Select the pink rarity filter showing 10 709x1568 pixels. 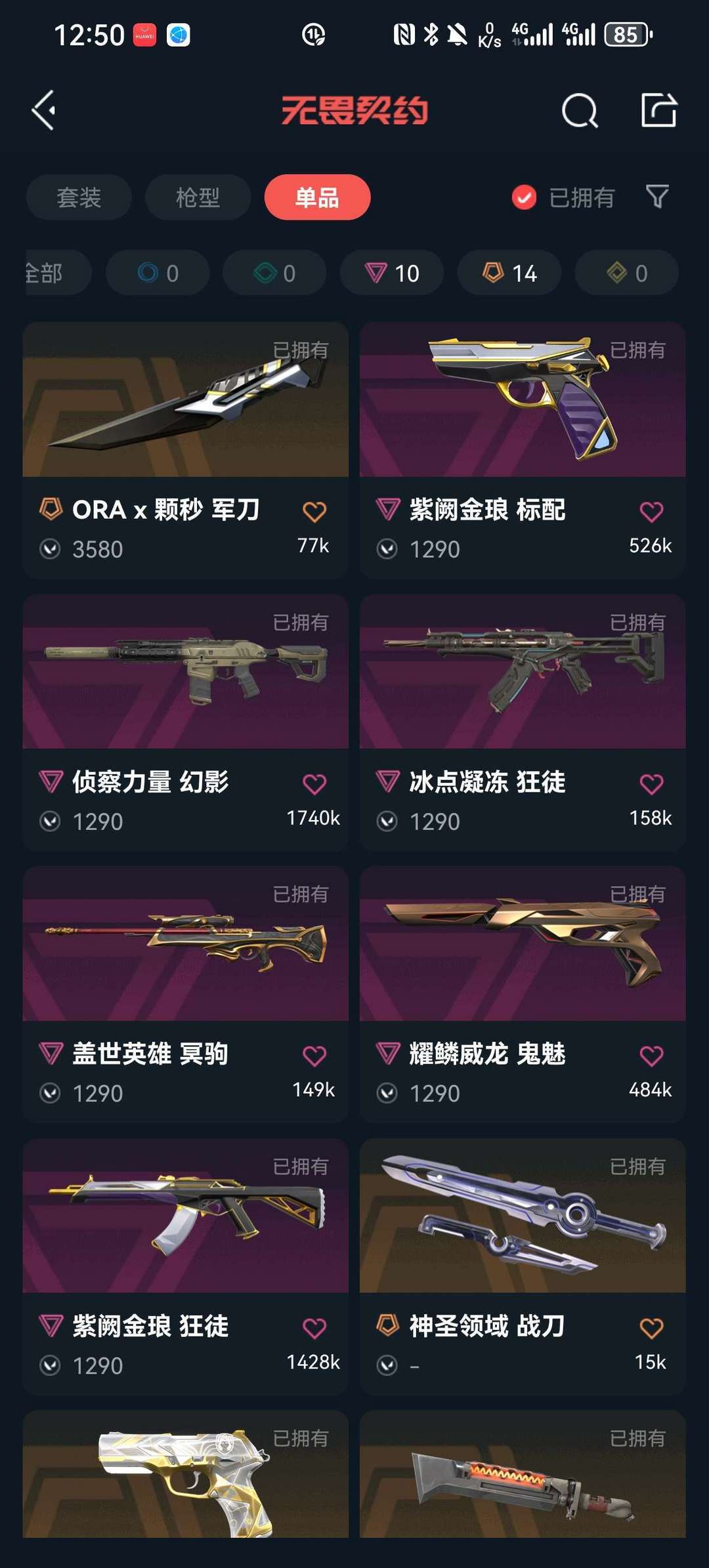point(392,273)
